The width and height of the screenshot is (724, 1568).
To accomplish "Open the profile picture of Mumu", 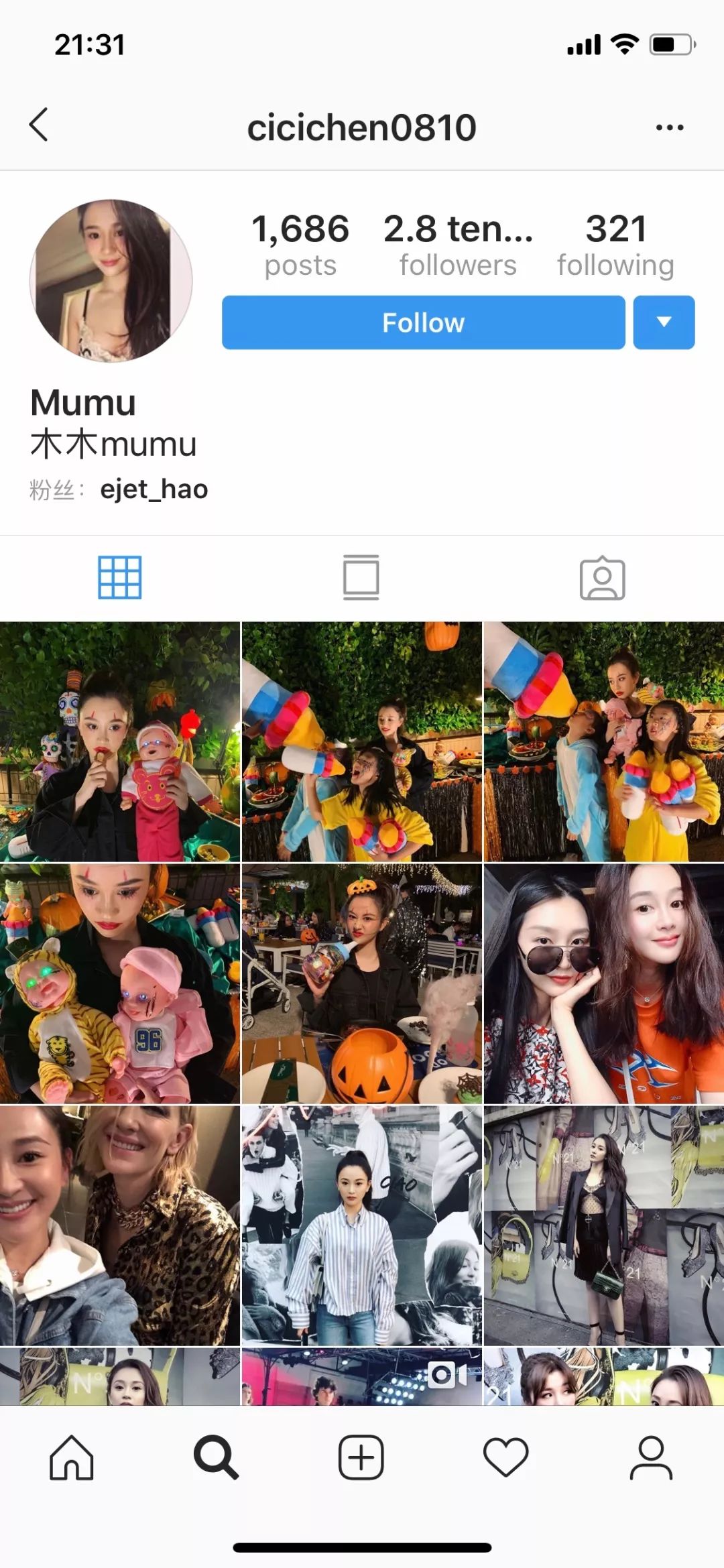I will [111, 280].
